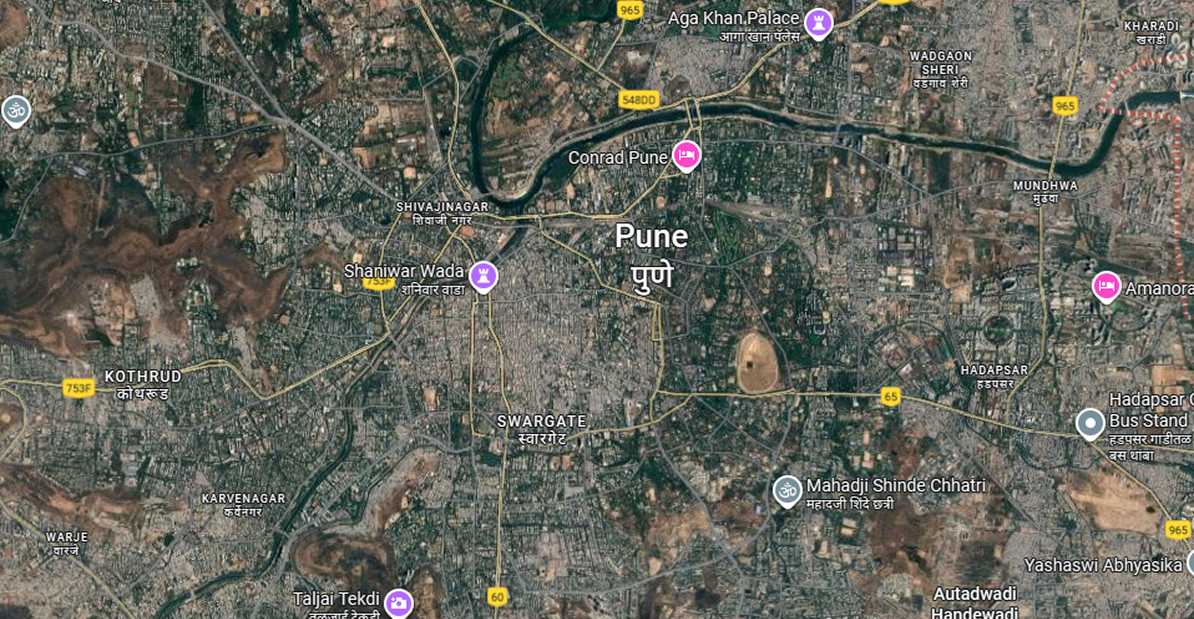Tap the Shaniwar Wada landmark marker
The image size is (1194, 619).
point(483,274)
